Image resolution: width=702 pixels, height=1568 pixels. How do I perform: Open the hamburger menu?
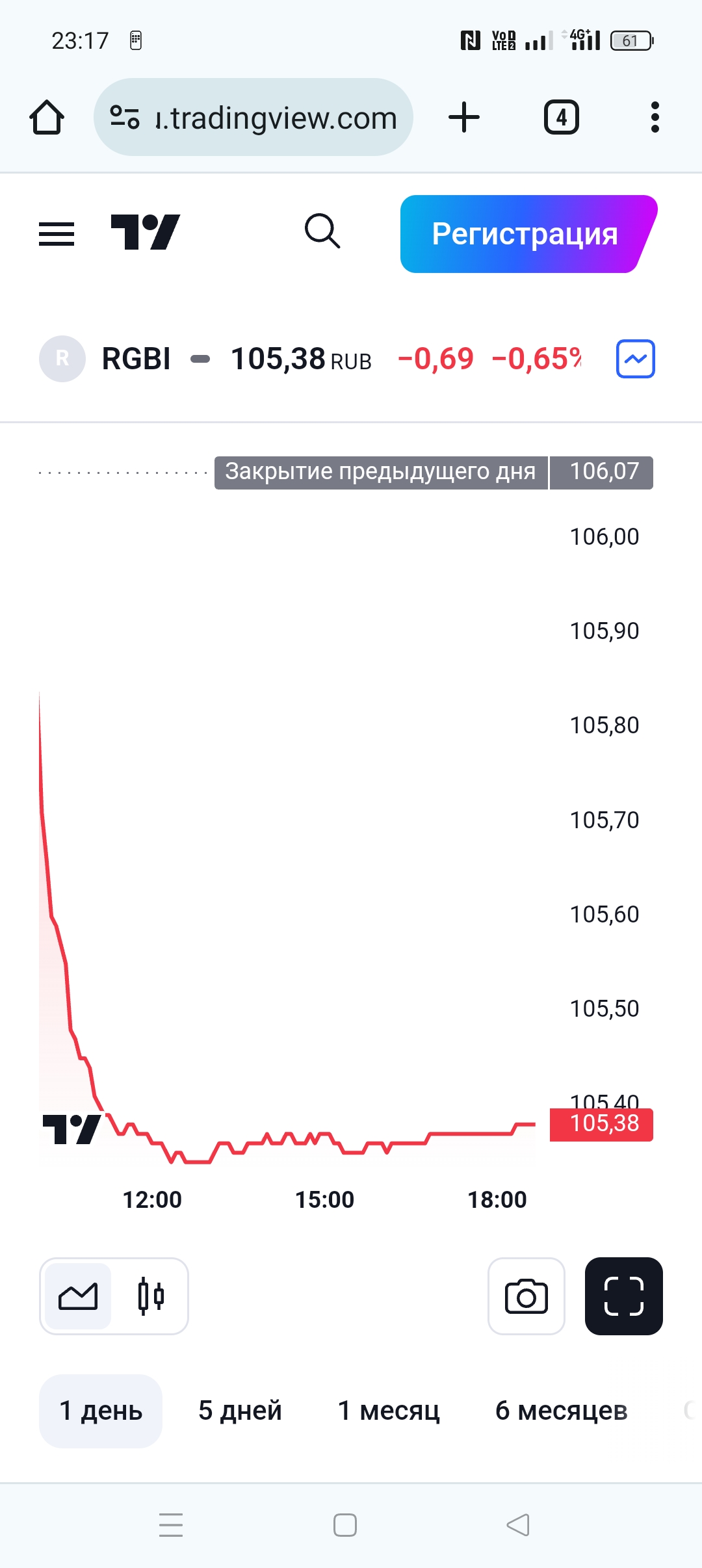coord(57,233)
